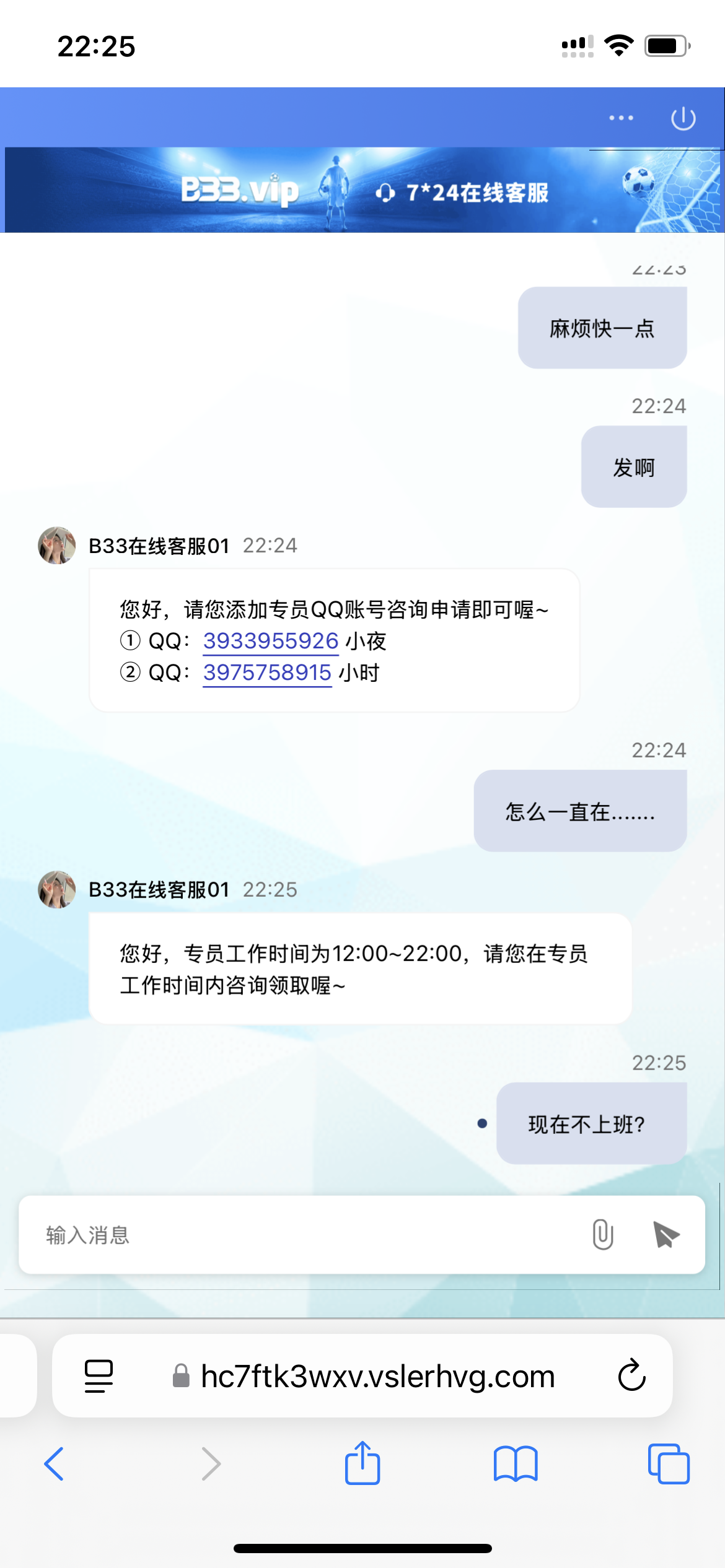Go back to the previous page

coord(55,1464)
